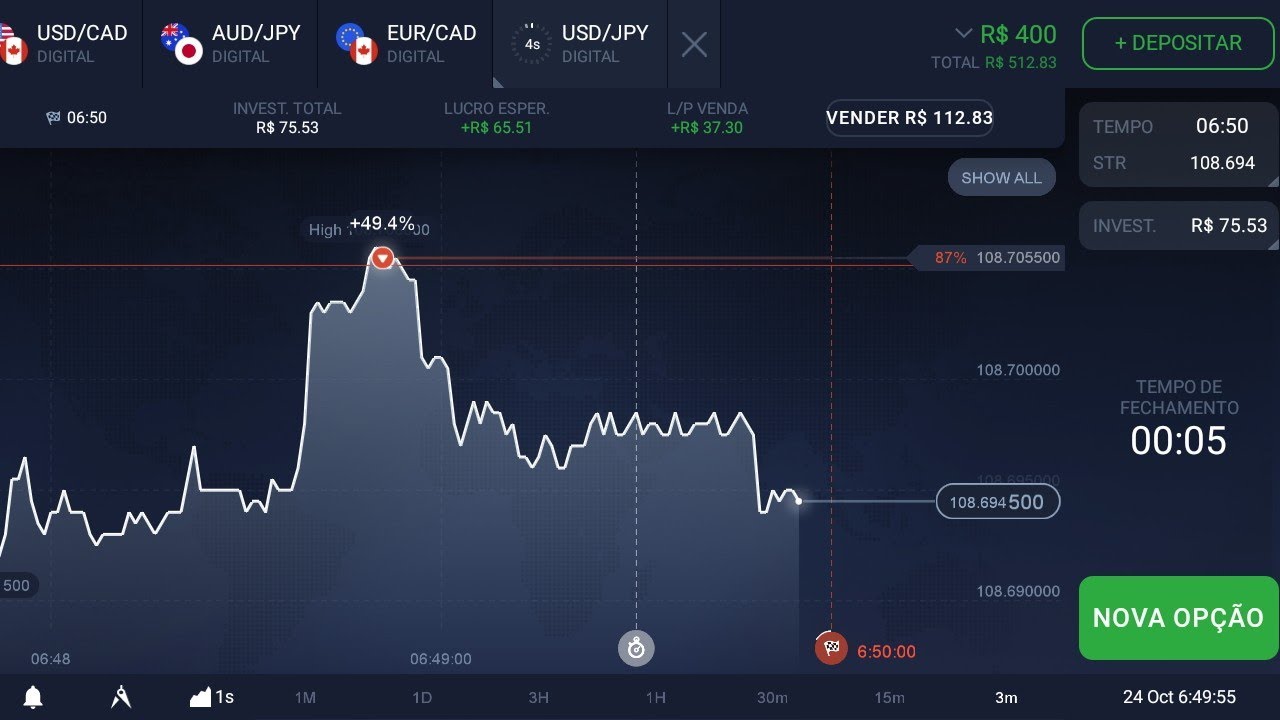
Task: Choose the 1H chart range
Action: click(x=655, y=698)
